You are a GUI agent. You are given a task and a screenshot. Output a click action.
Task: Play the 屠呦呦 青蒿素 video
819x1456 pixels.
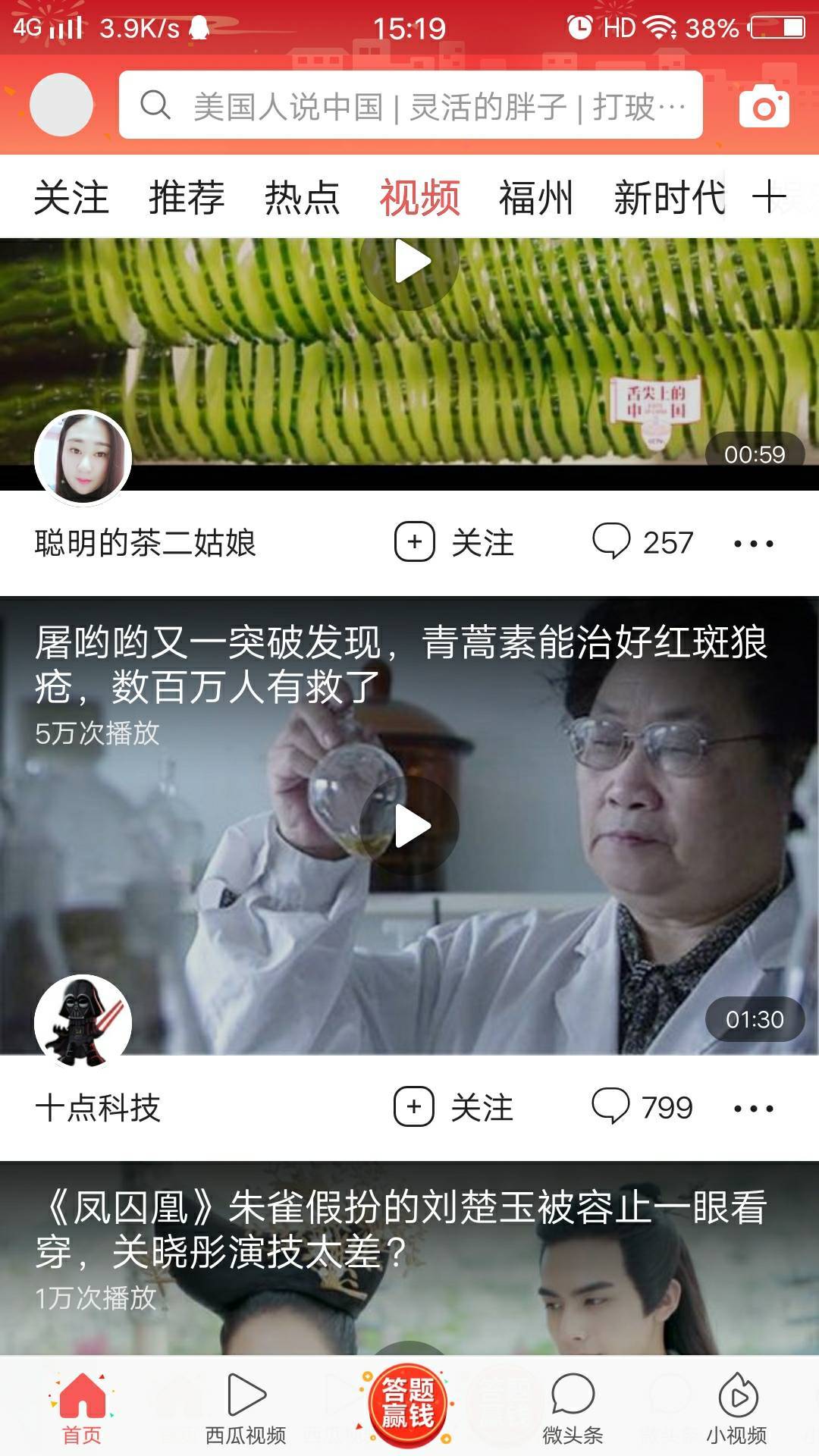pyautogui.click(x=409, y=826)
